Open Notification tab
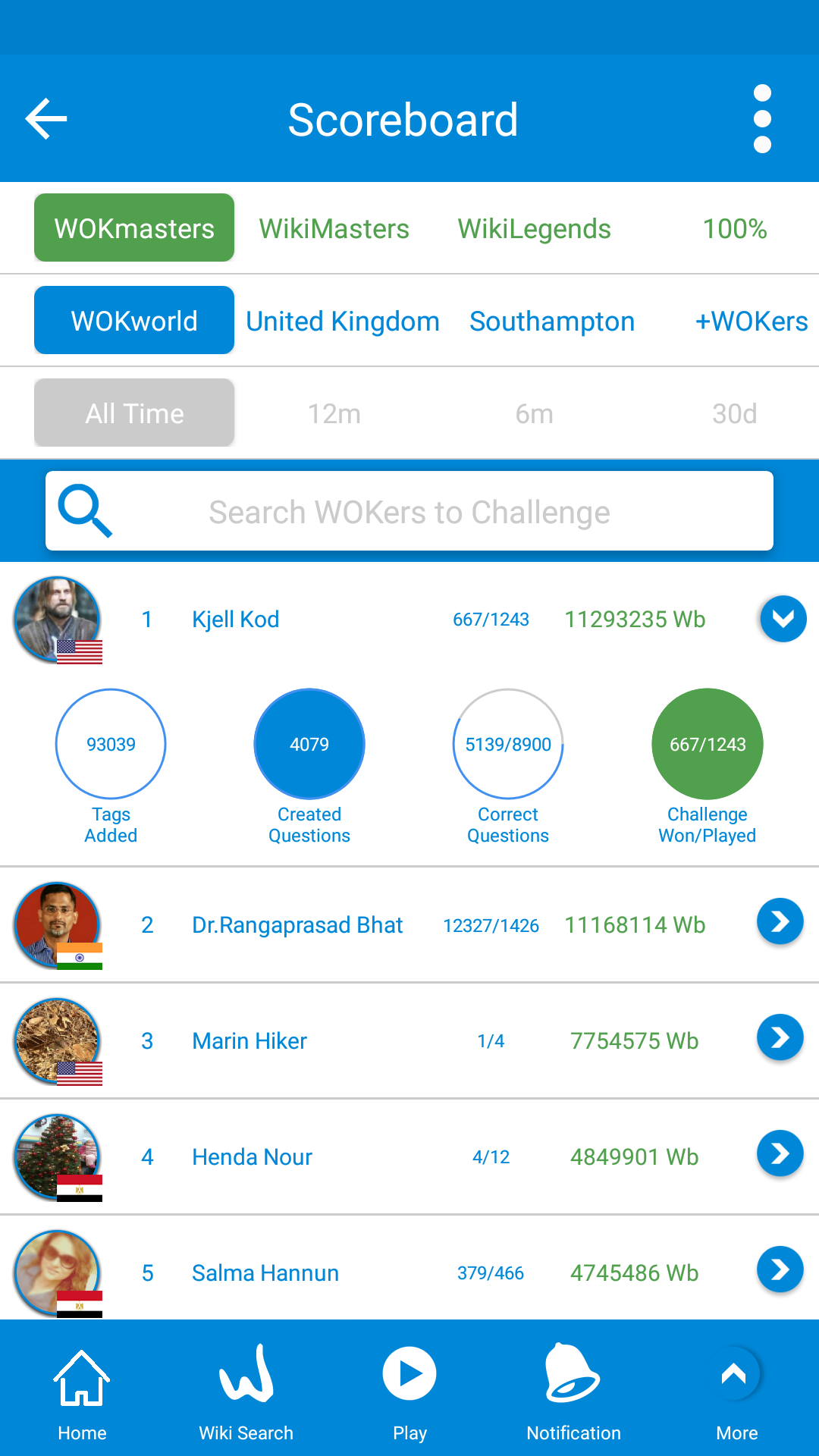Viewport: 819px width, 1456px height. [573, 1394]
